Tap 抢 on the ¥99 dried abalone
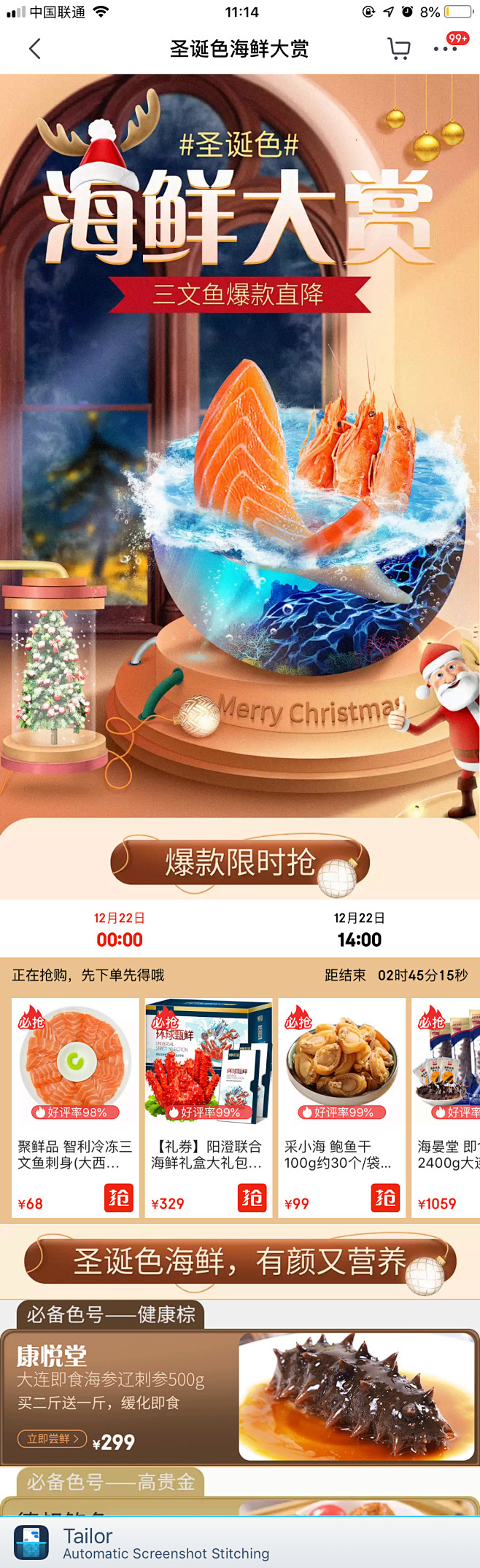480x1568 pixels. [386, 1198]
